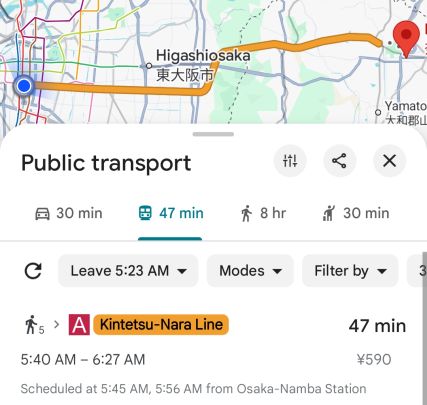Open the Filter by dropdown
The height and width of the screenshot is (405, 427).
click(x=350, y=271)
